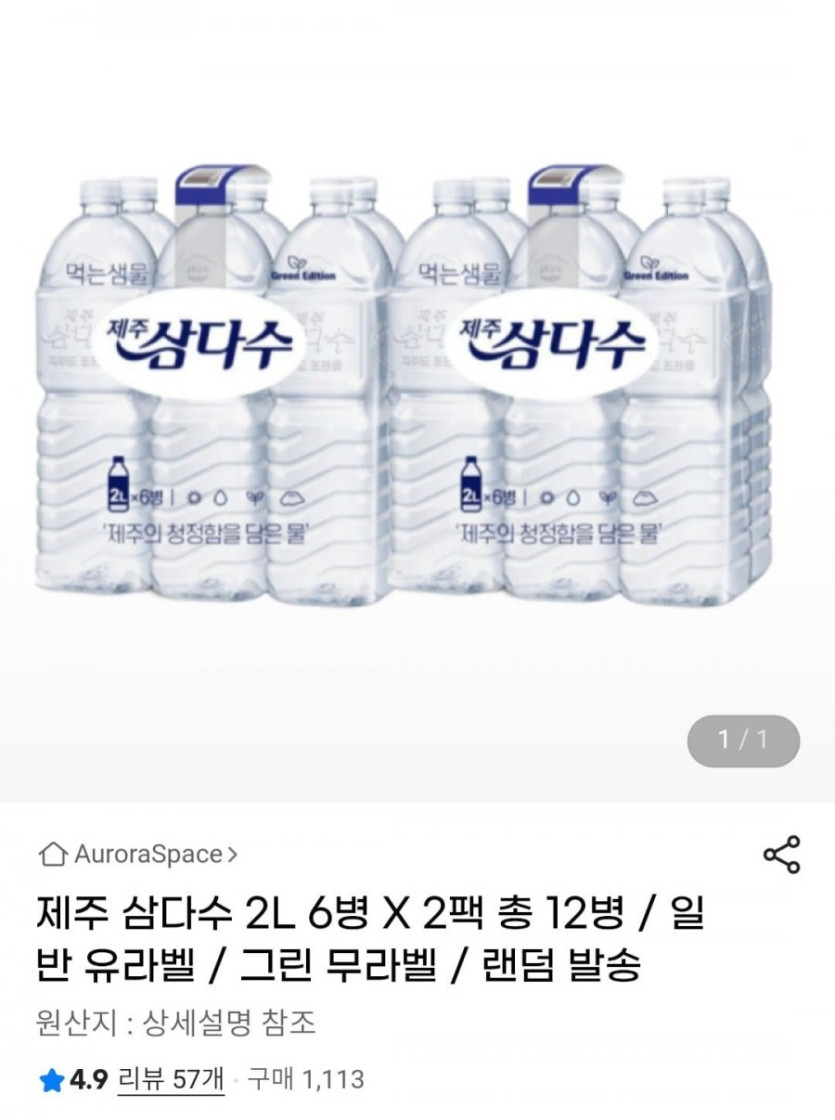
Task: Share this Samdasu product listing
Action: (x=781, y=855)
